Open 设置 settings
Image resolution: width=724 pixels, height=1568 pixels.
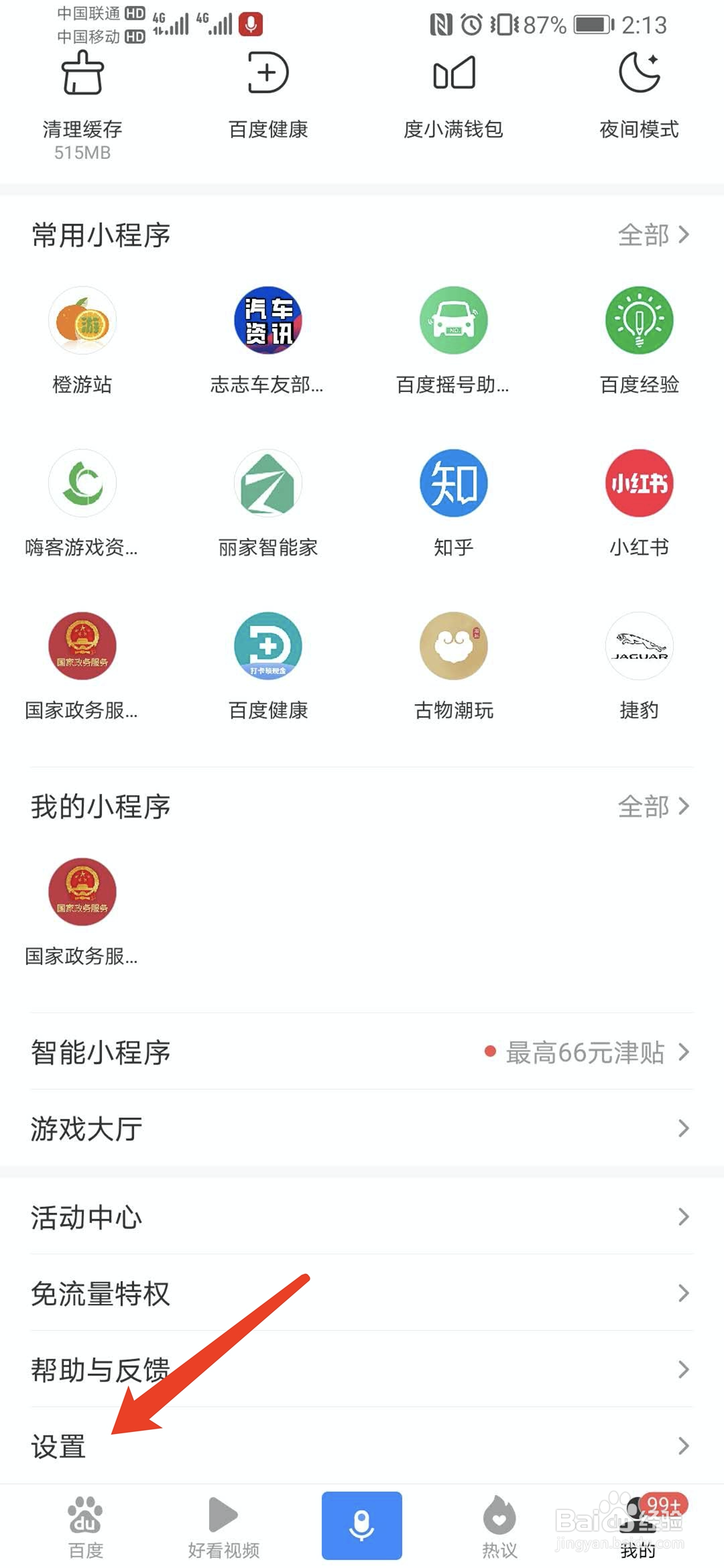(x=362, y=1446)
